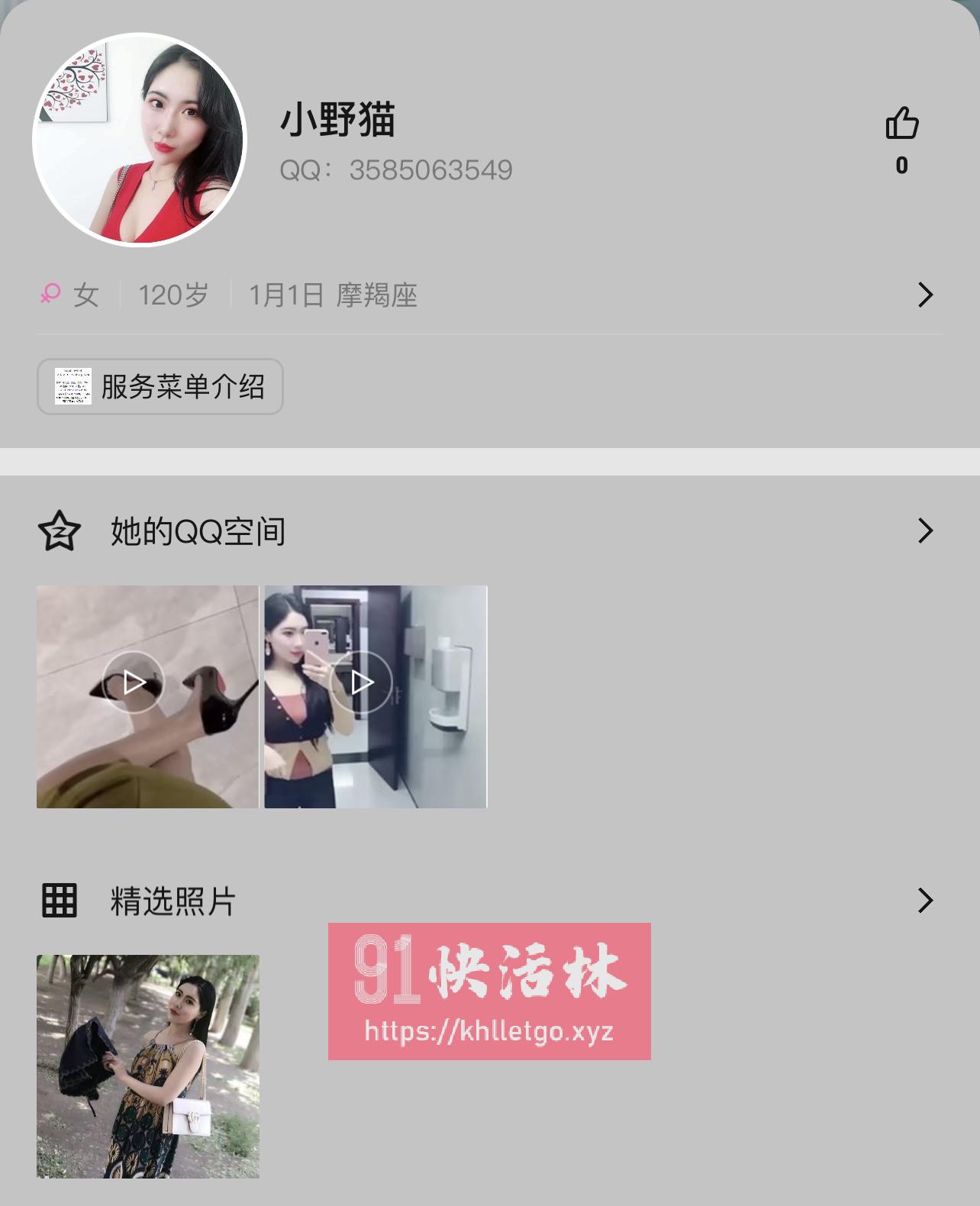Viewport: 980px width, 1206px height.
Task: Click the like counter showing 0
Action: [902, 166]
